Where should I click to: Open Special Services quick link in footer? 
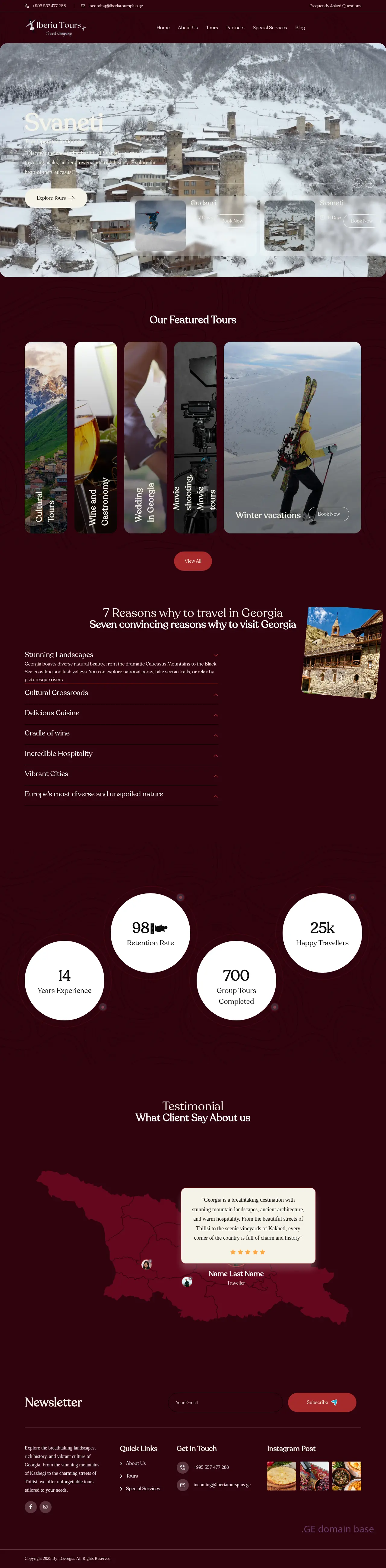(x=142, y=1488)
